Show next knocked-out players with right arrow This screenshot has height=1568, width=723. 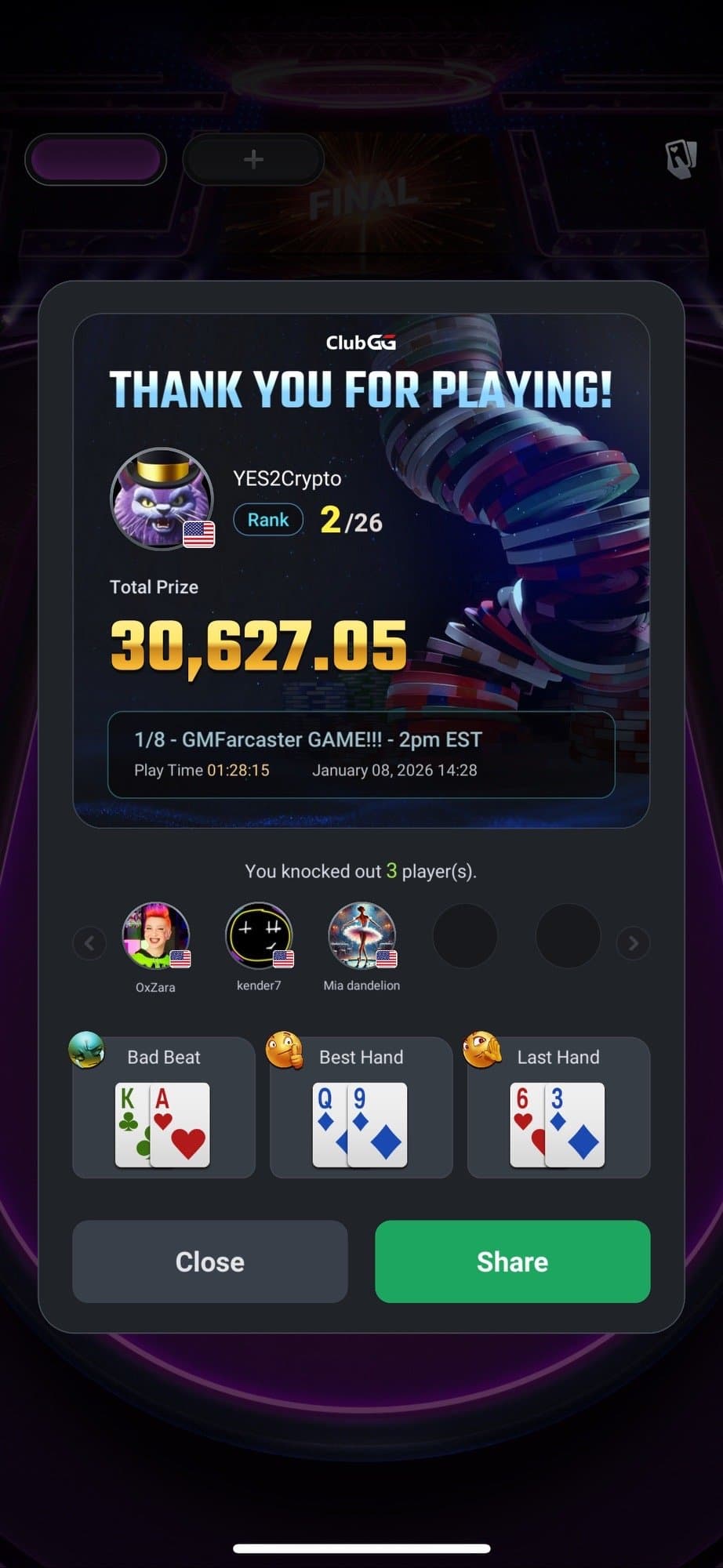click(633, 942)
